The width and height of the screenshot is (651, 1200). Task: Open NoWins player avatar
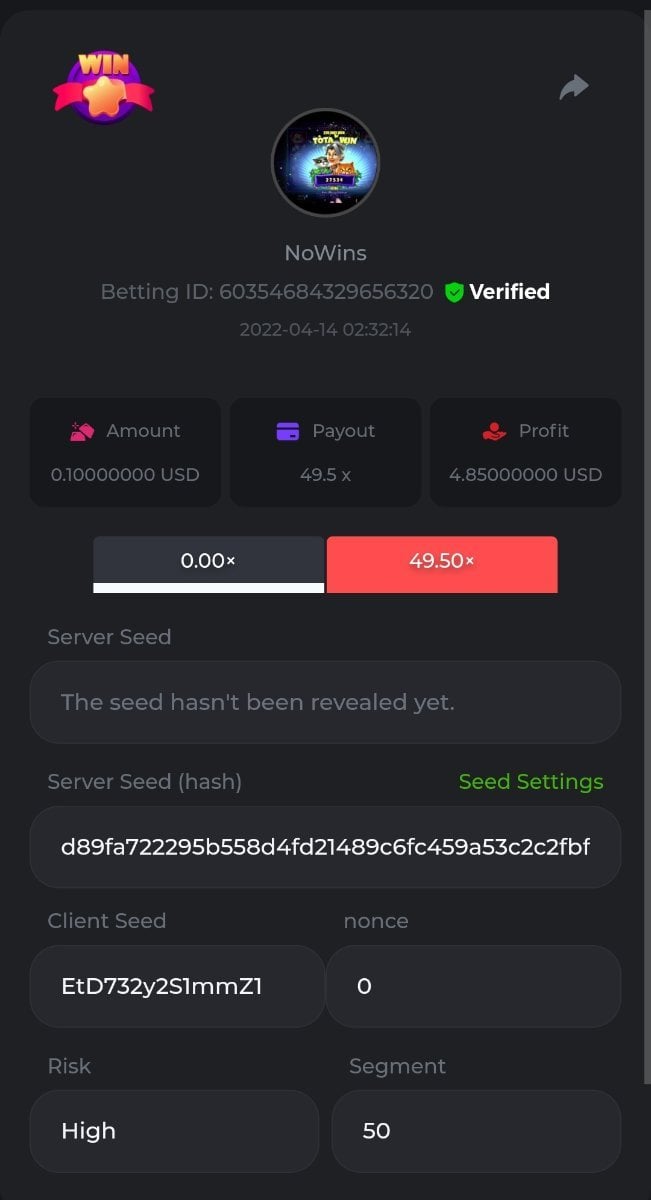pyautogui.click(x=325, y=162)
